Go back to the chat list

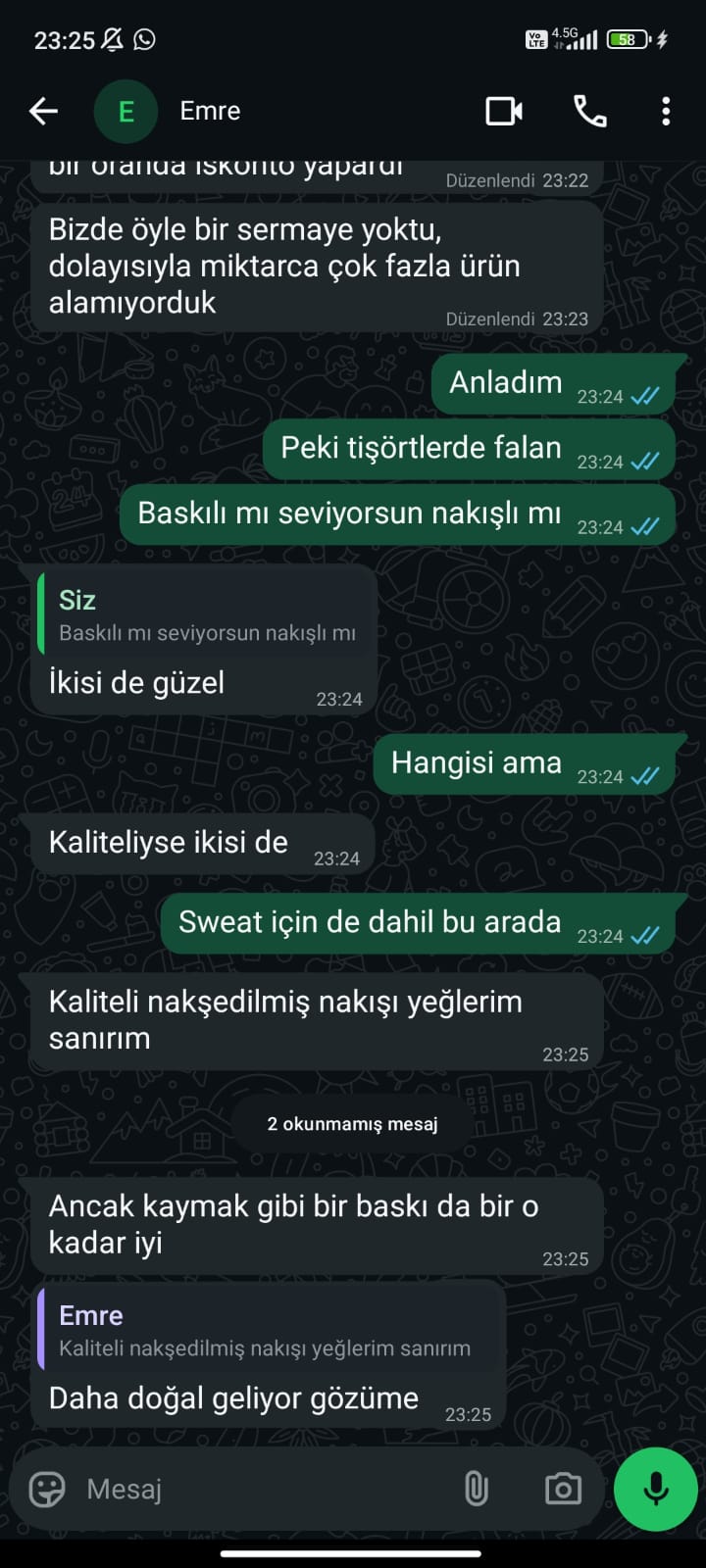[43, 112]
